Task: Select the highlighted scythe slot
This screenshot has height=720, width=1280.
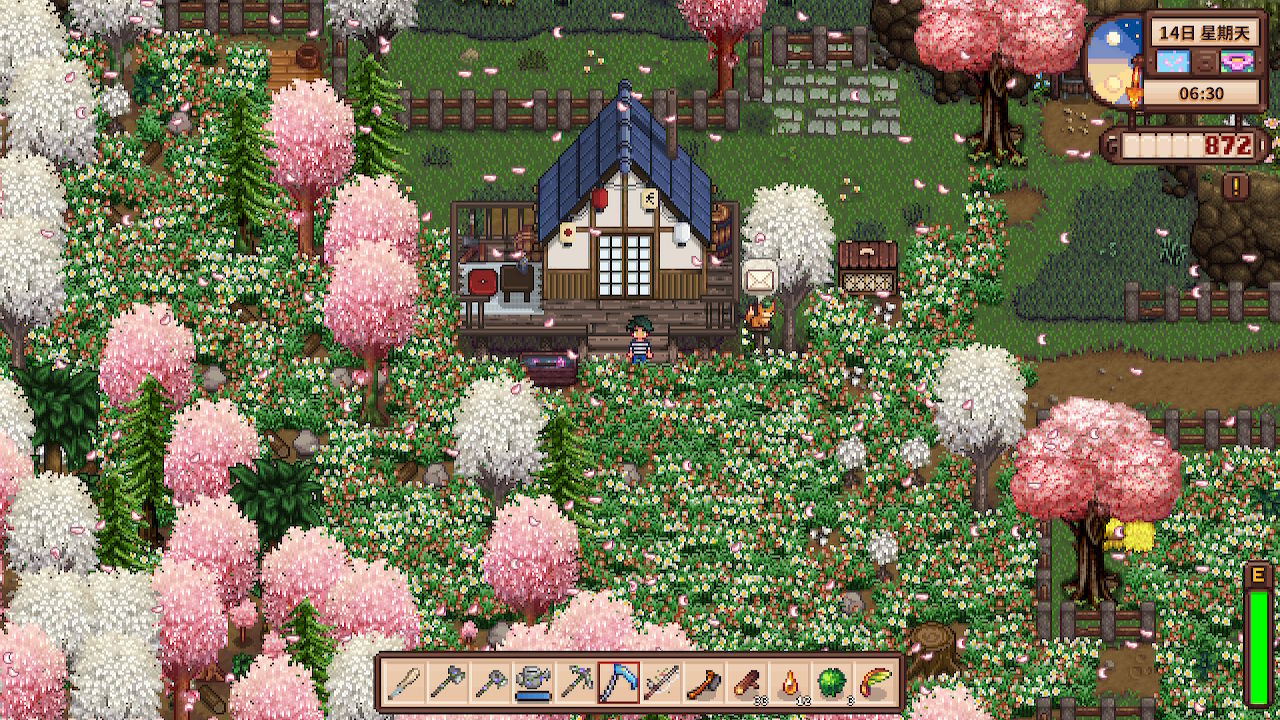Action: (x=619, y=683)
